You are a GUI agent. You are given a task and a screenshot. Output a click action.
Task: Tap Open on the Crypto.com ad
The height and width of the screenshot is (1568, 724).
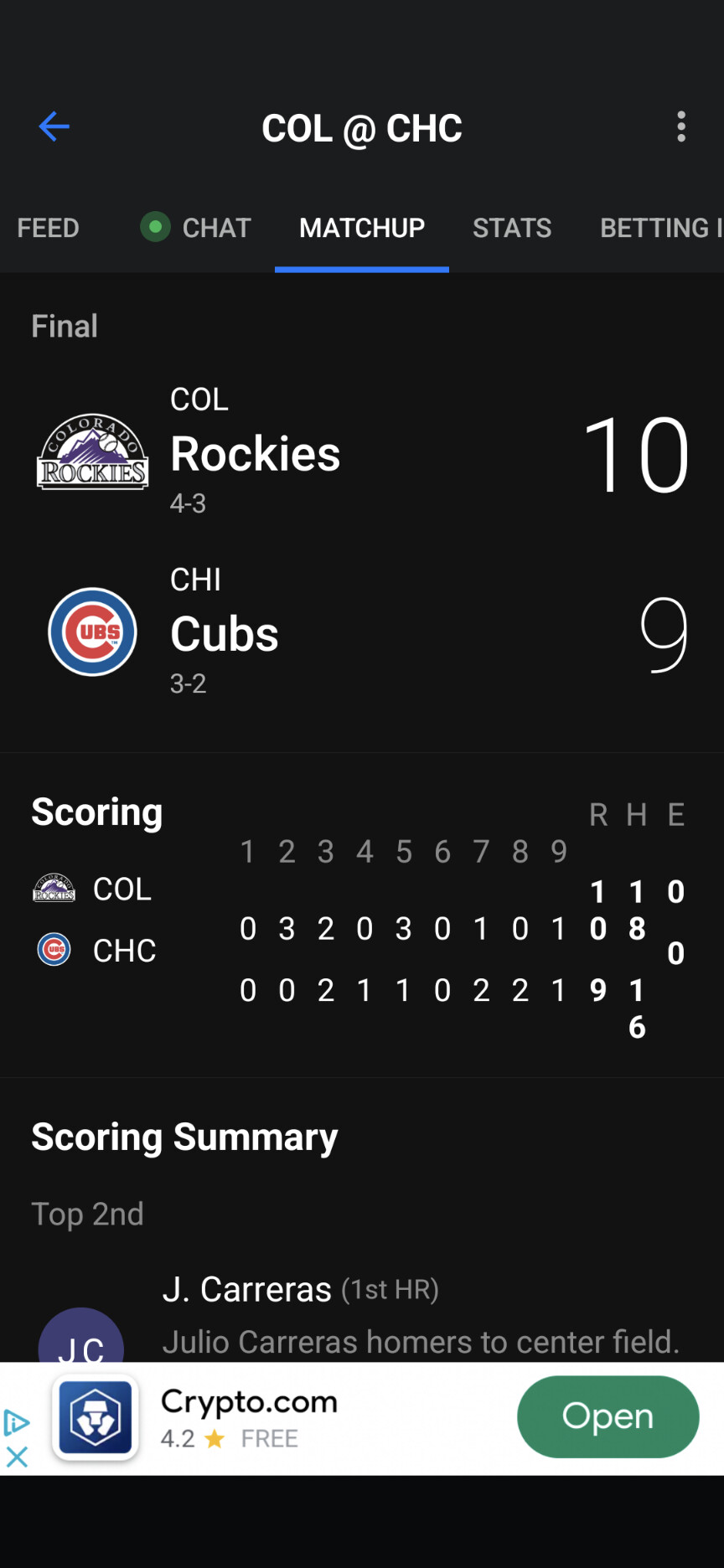coord(608,1416)
